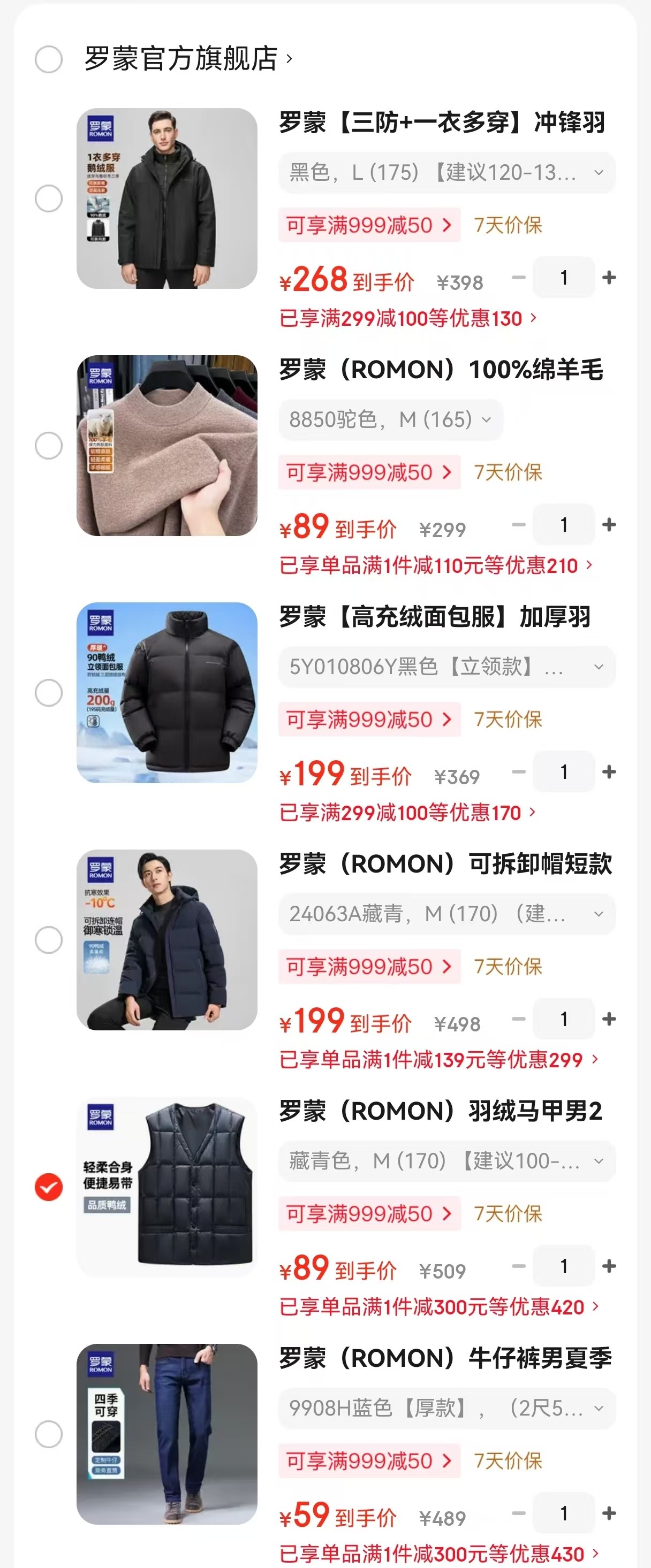Change the 8850驼色, M (165) variant
Screen dimensions: 651x1568
coord(390,420)
